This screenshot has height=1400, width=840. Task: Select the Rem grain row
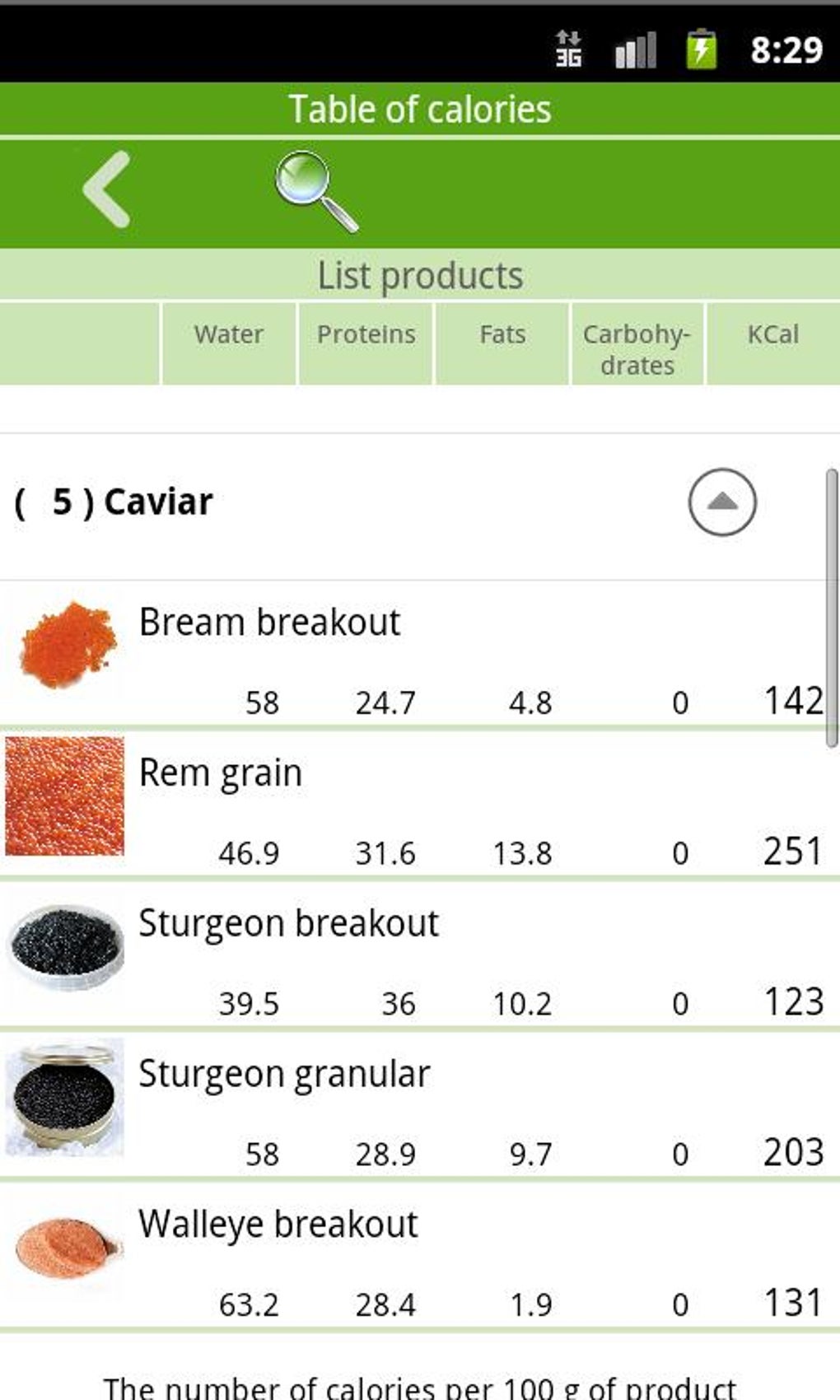412,805
